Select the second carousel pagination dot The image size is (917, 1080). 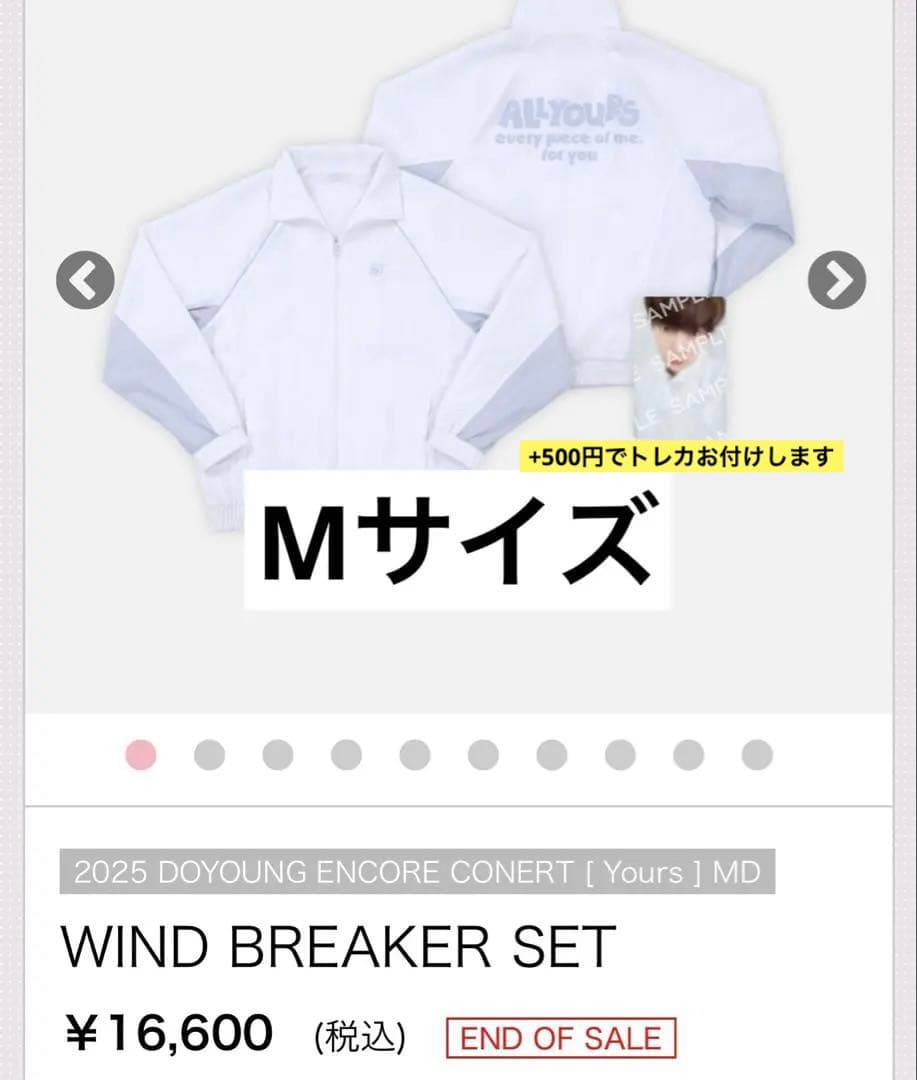point(209,753)
